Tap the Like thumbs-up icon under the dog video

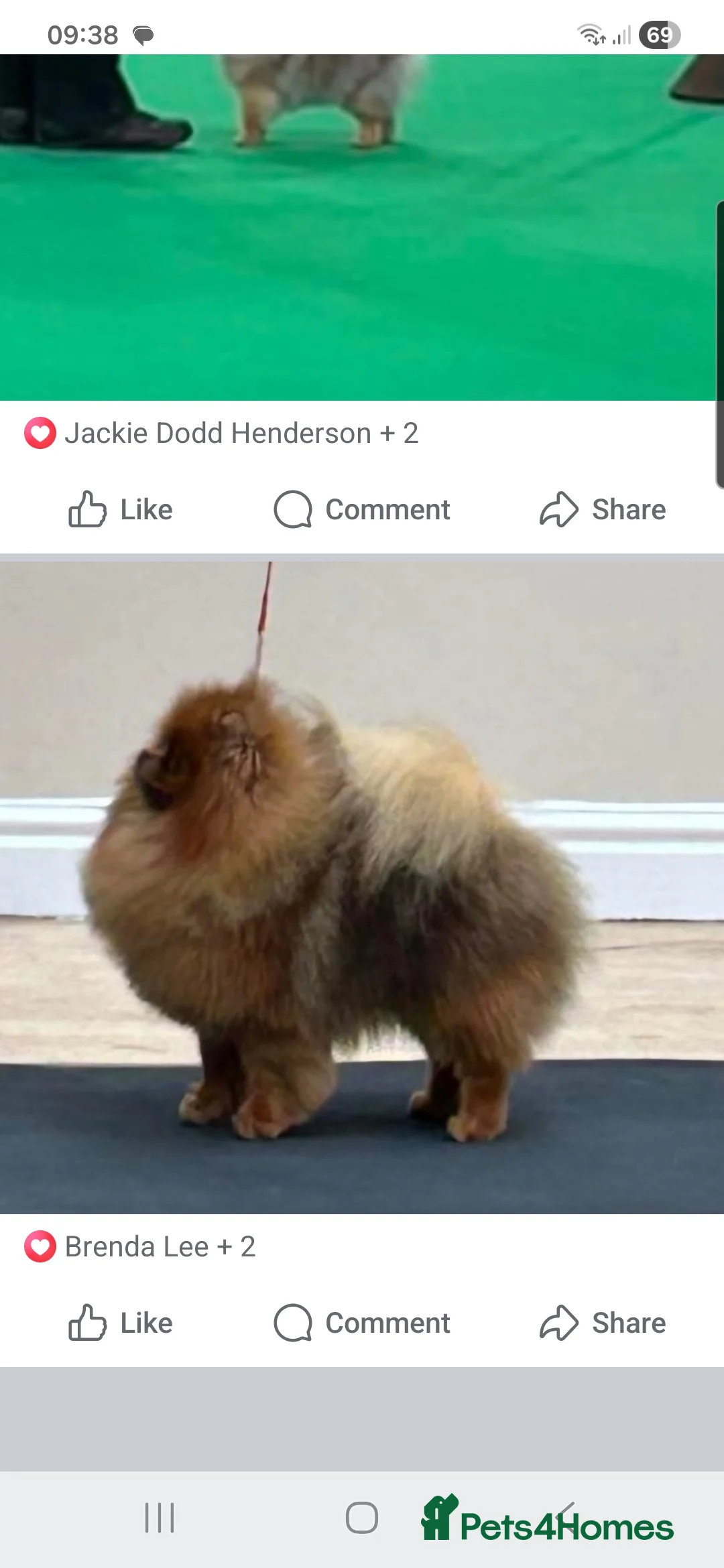[88, 509]
